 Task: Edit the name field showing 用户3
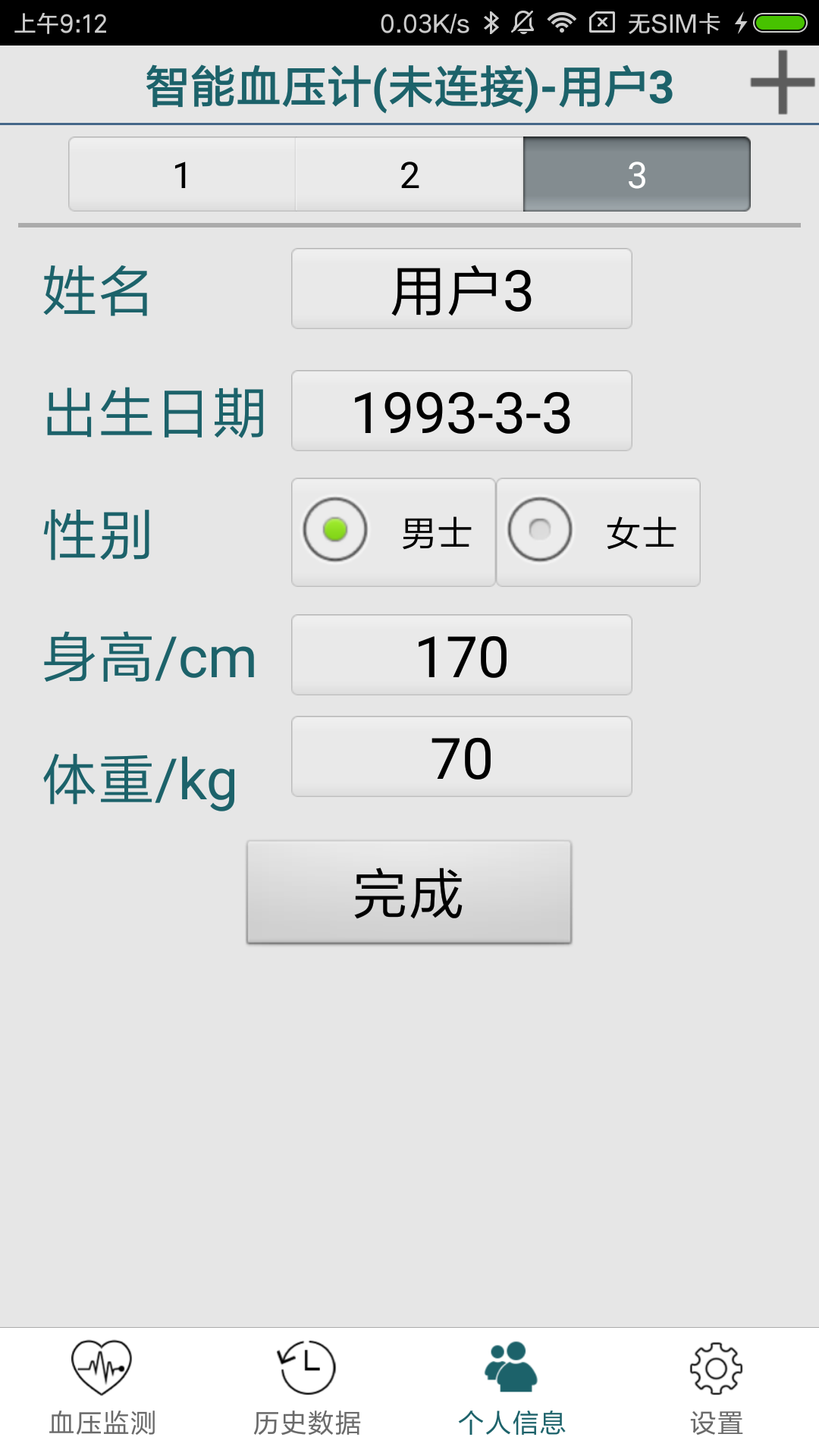(x=462, y=289)
